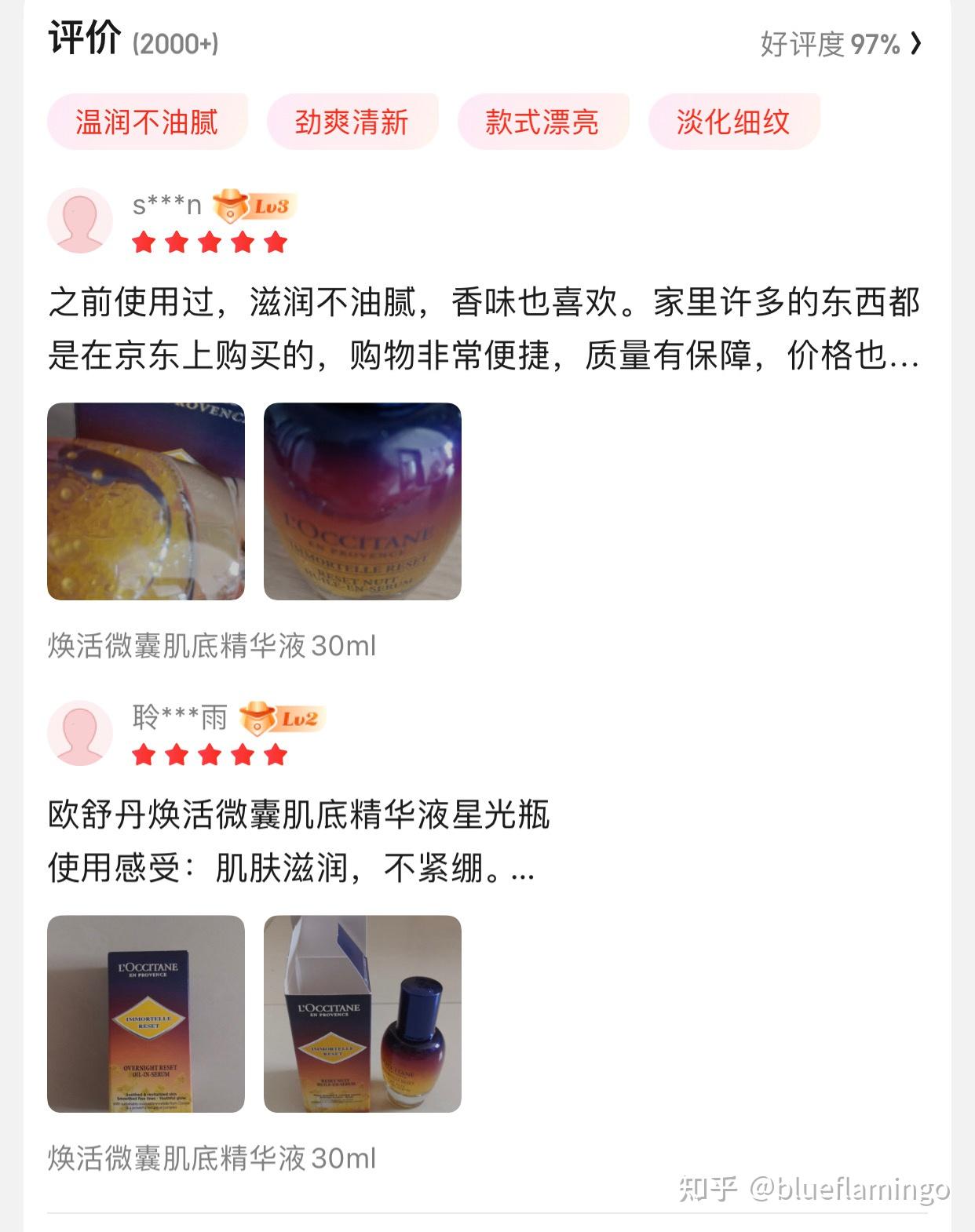Filter reviews by 温润不油腻 tag
The image size is (975, 1232).
tap(147, 122)
